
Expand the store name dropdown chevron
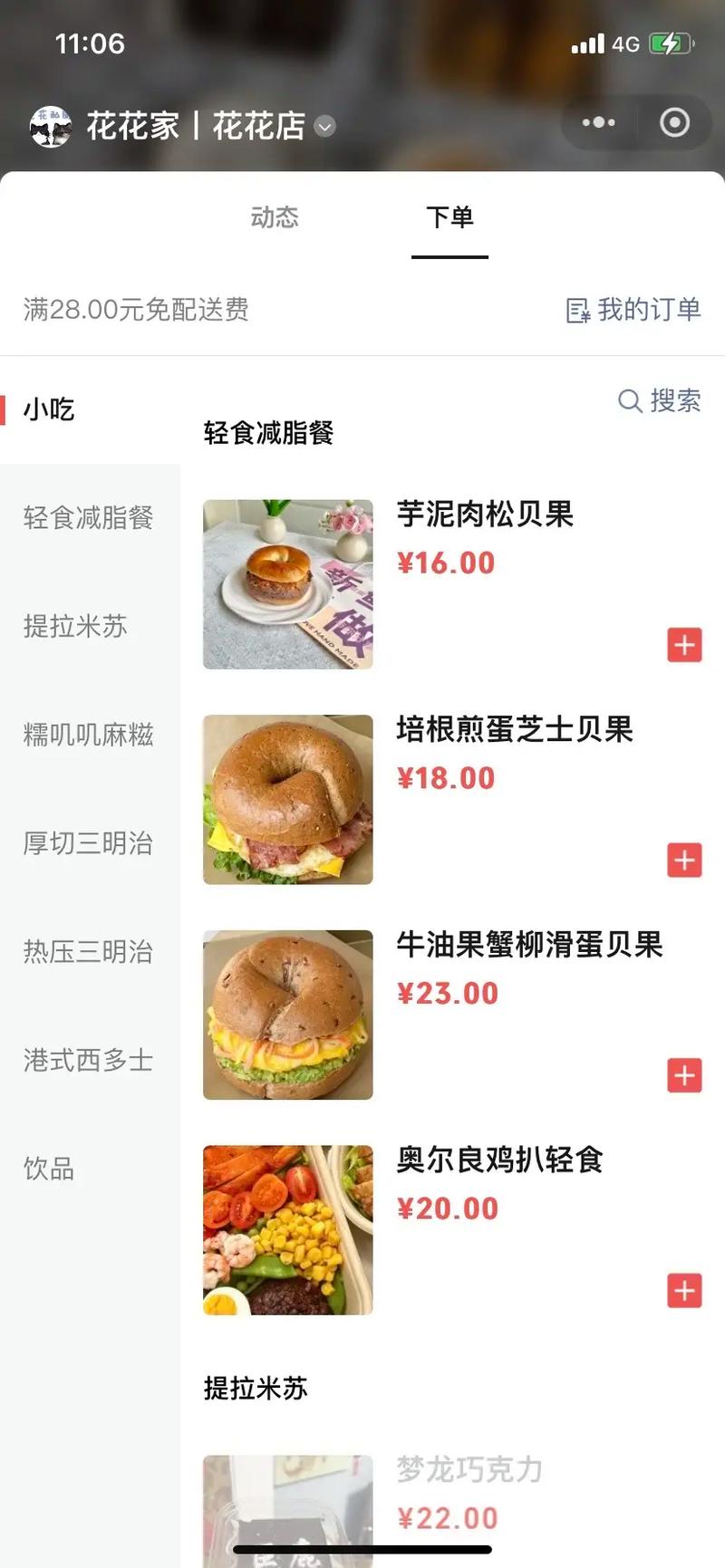[324, 128]
